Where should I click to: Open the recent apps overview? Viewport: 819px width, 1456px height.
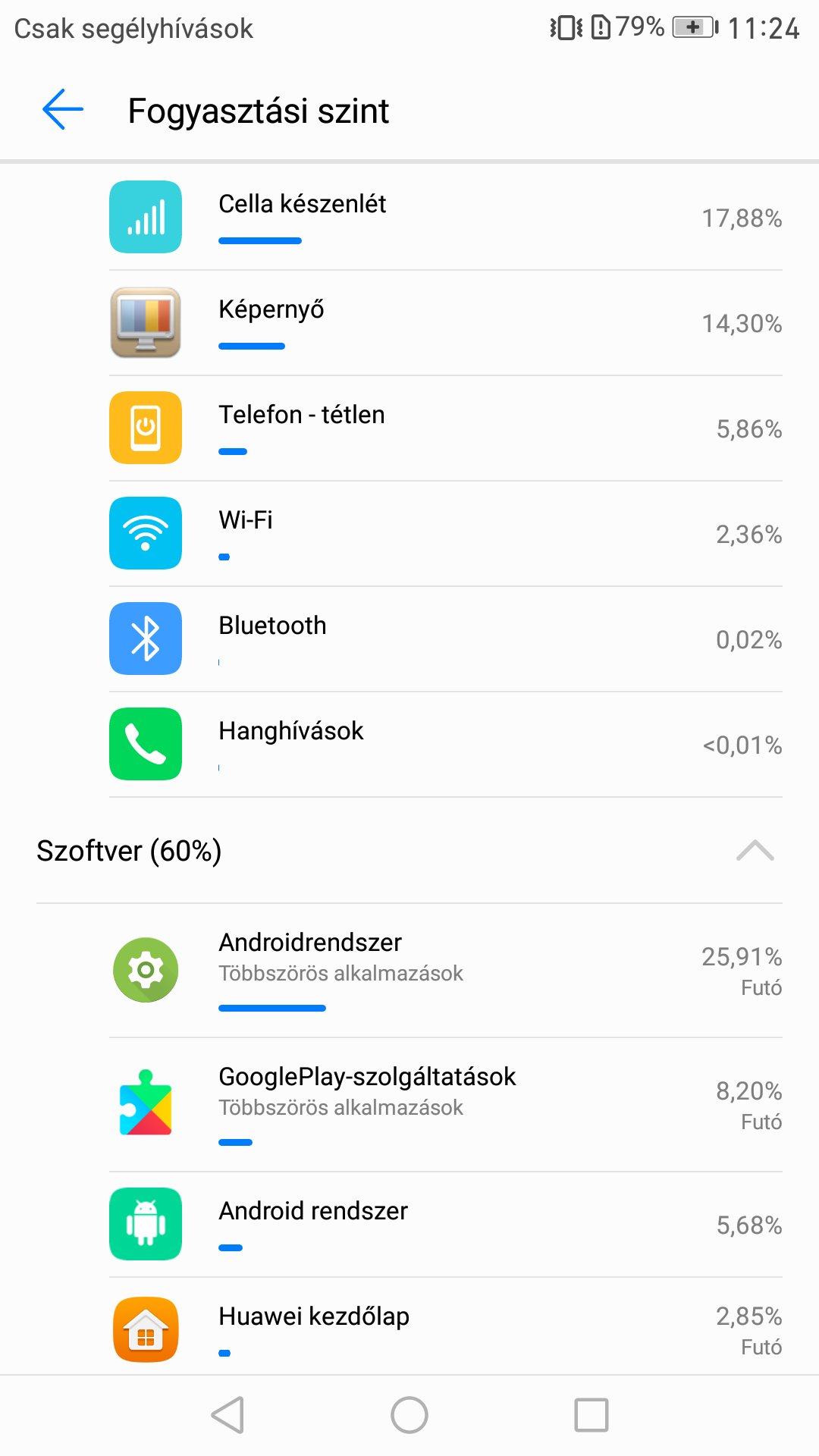[591, 1415]
